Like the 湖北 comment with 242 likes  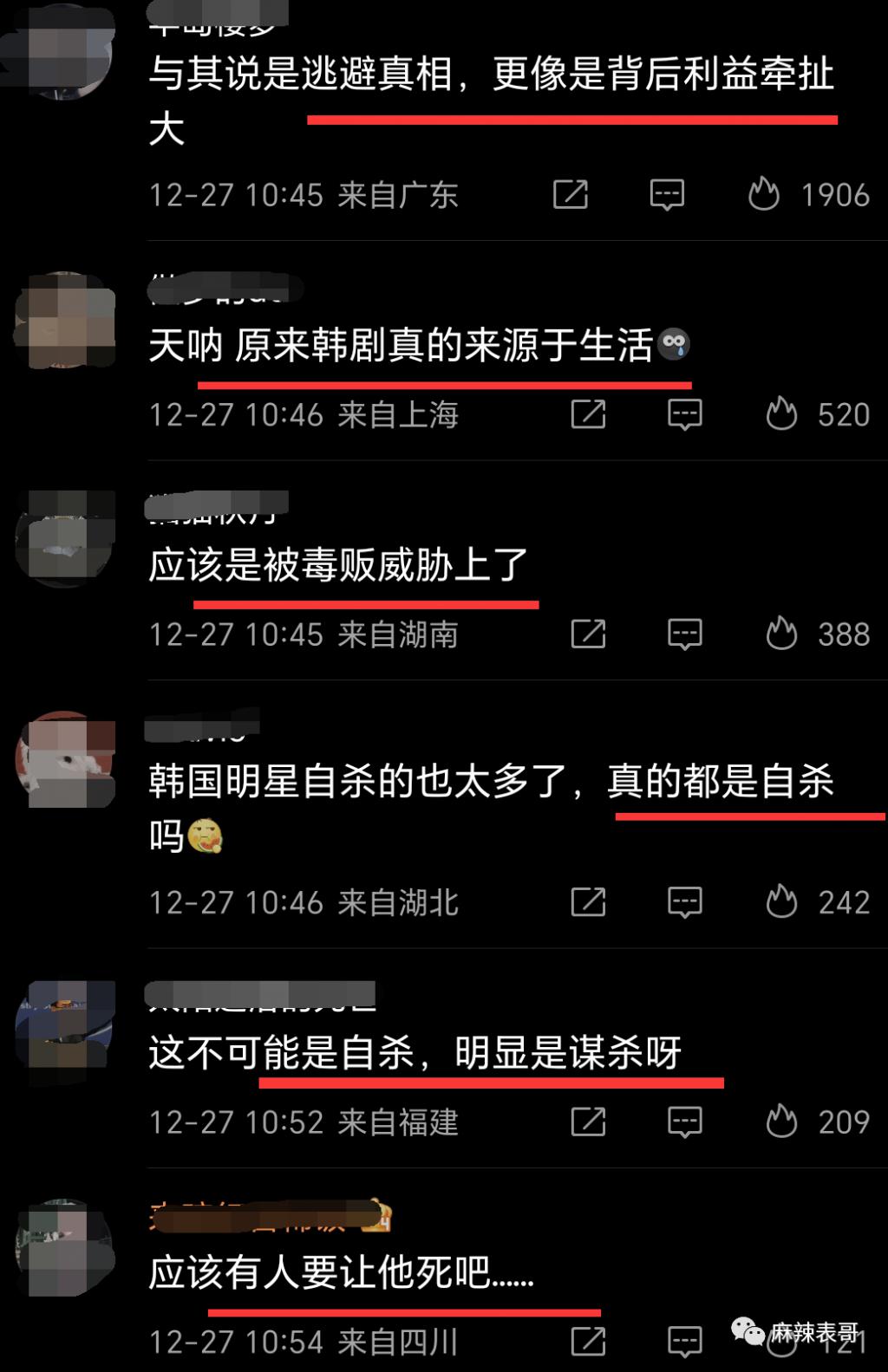[x=781, y=902]
